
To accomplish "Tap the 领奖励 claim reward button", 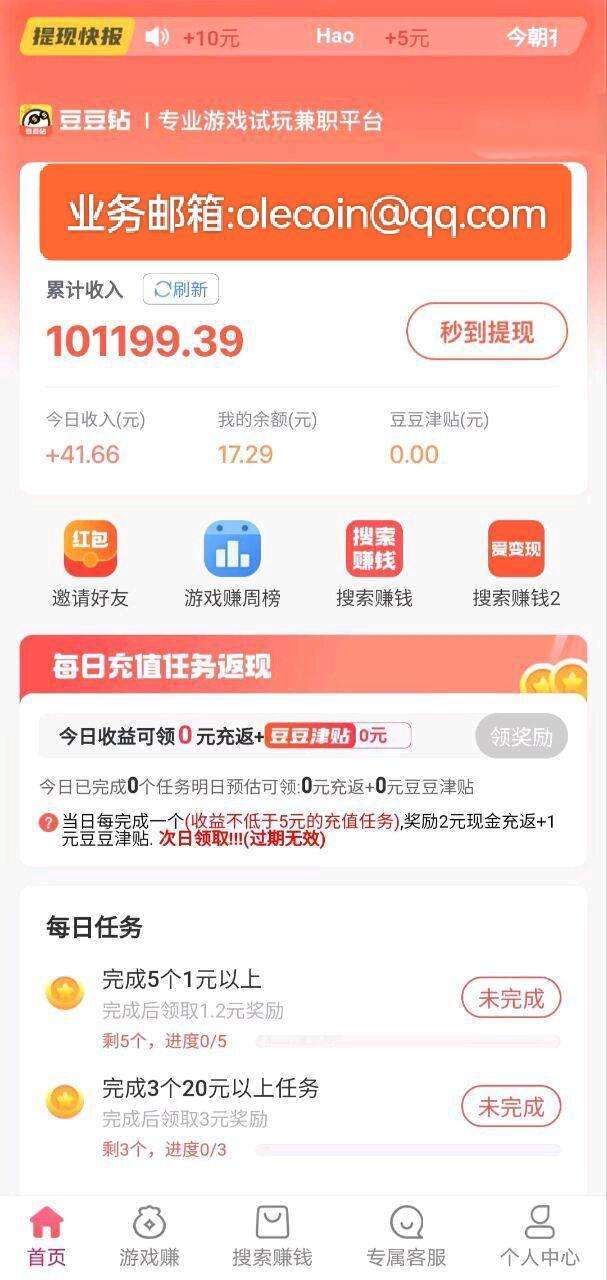I will pos(521,736).
